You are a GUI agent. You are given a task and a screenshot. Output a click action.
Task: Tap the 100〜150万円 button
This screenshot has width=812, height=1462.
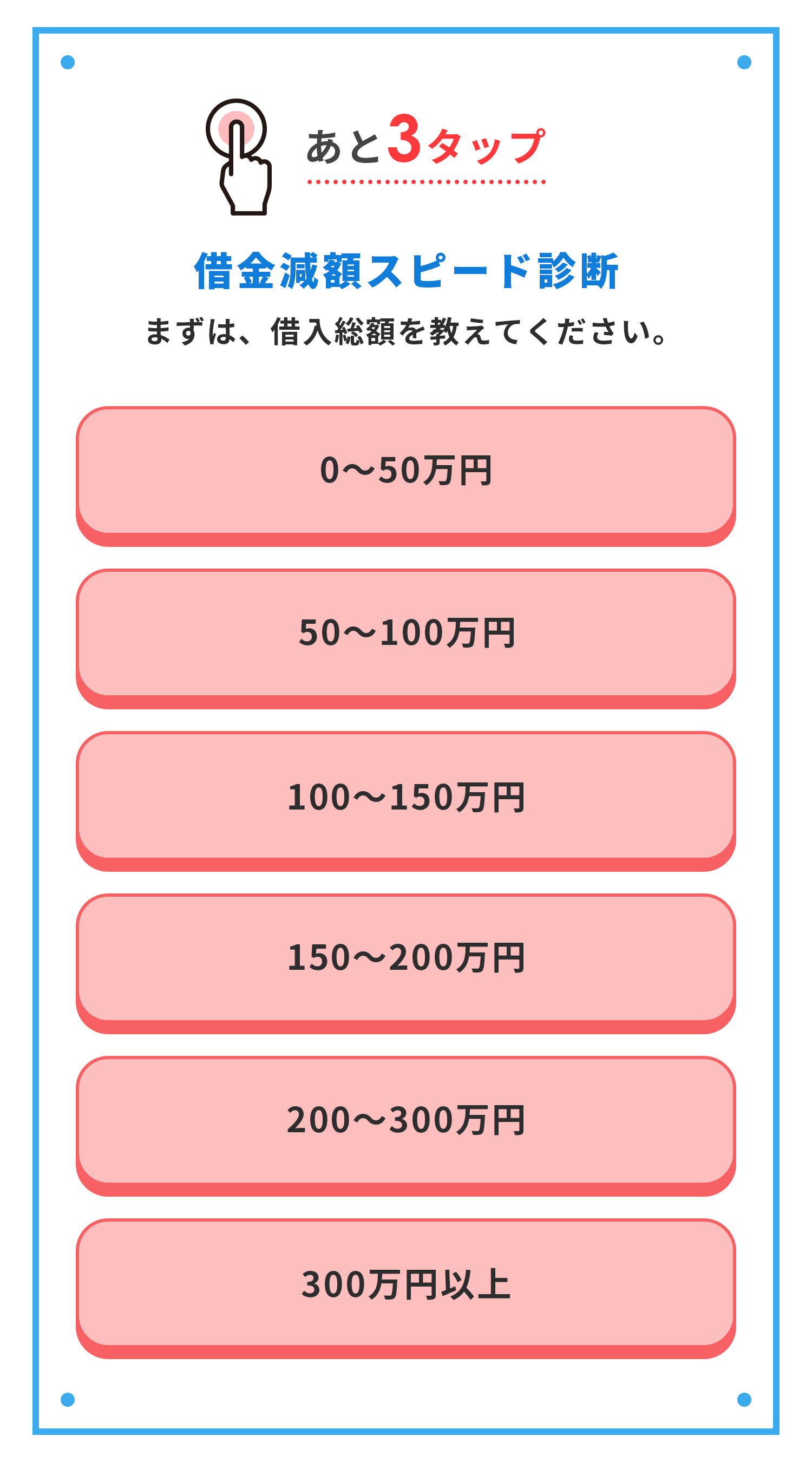pyautogui.click(x=405, y=797)
